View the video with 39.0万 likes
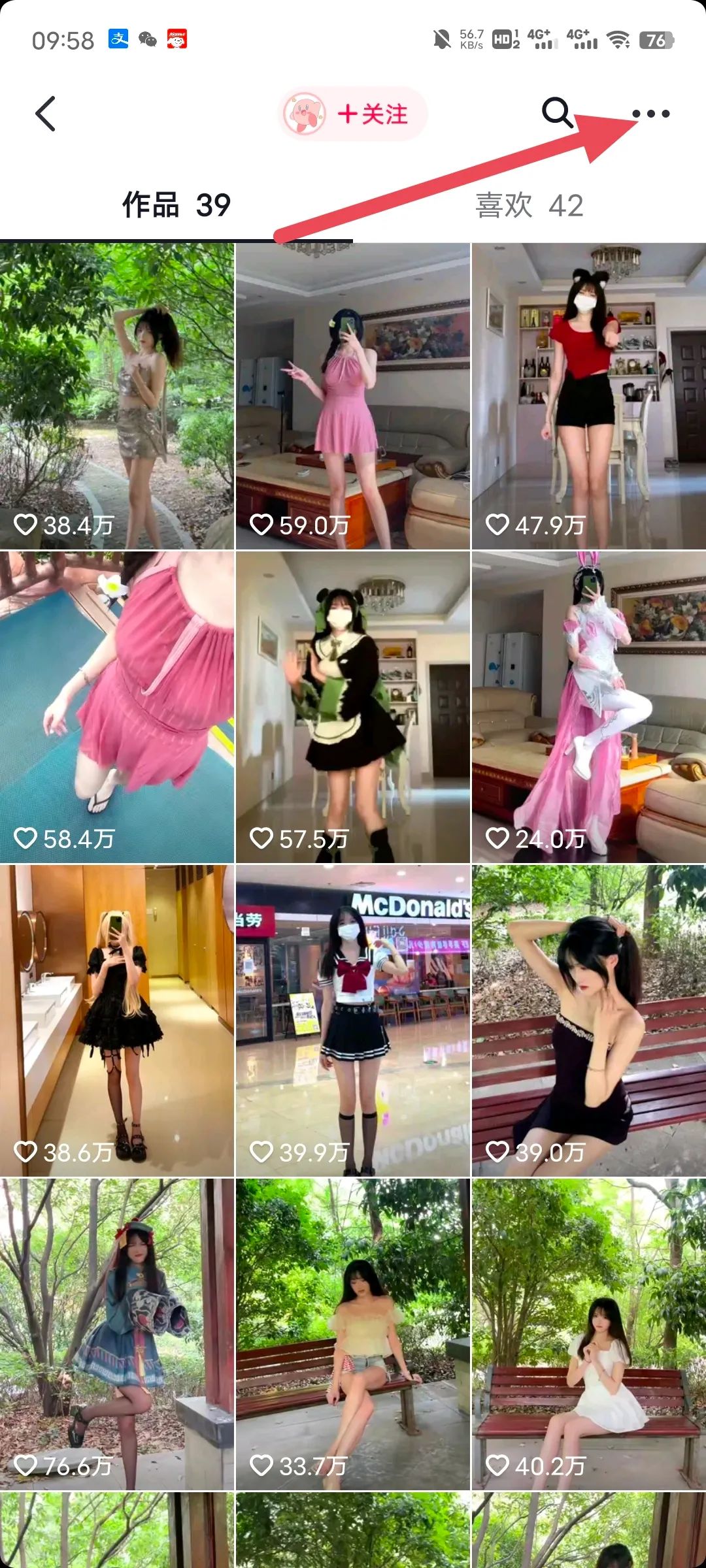 tap(589, 1021)
